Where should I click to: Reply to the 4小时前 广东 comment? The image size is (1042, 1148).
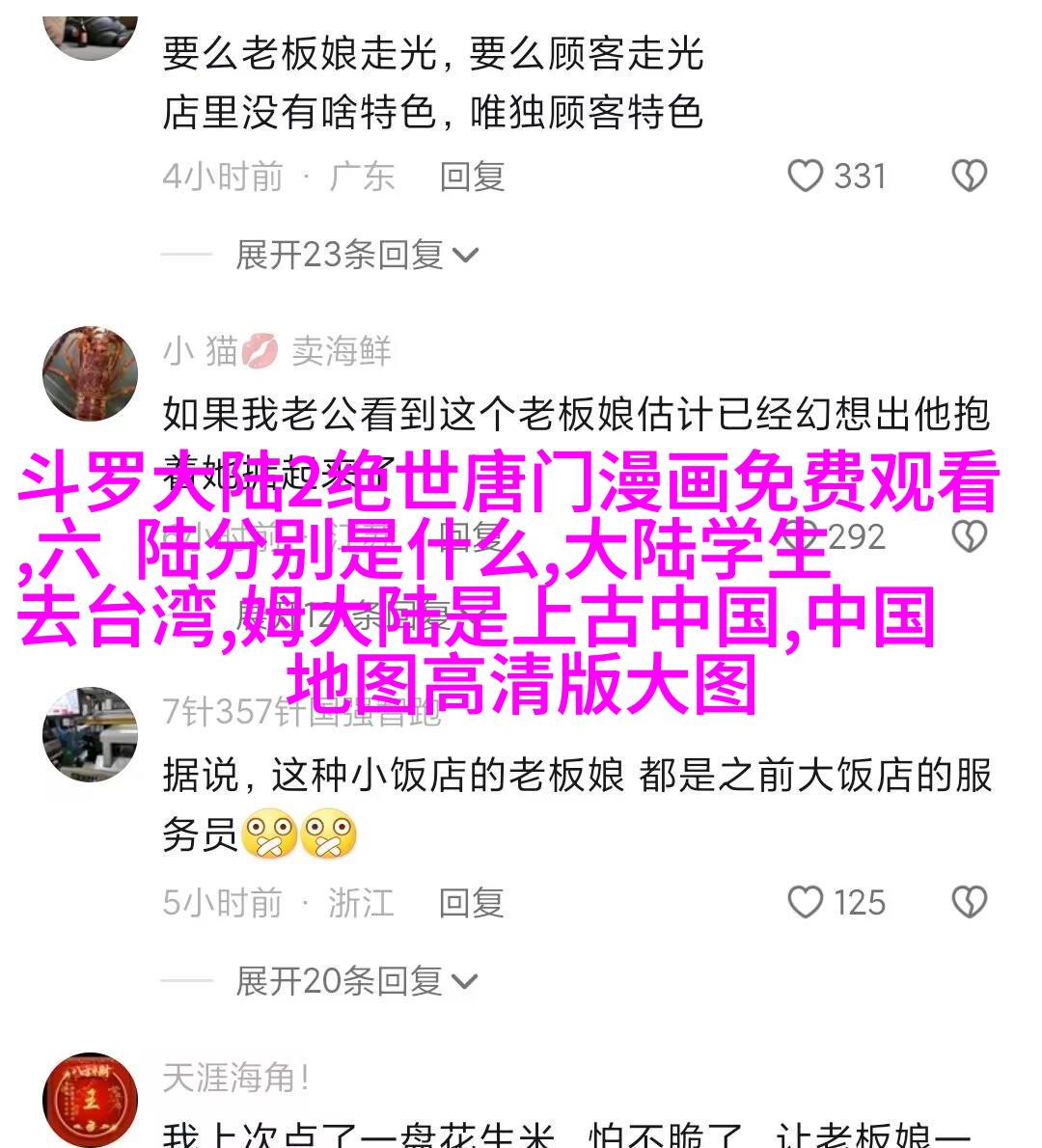(x=472, y=177)
